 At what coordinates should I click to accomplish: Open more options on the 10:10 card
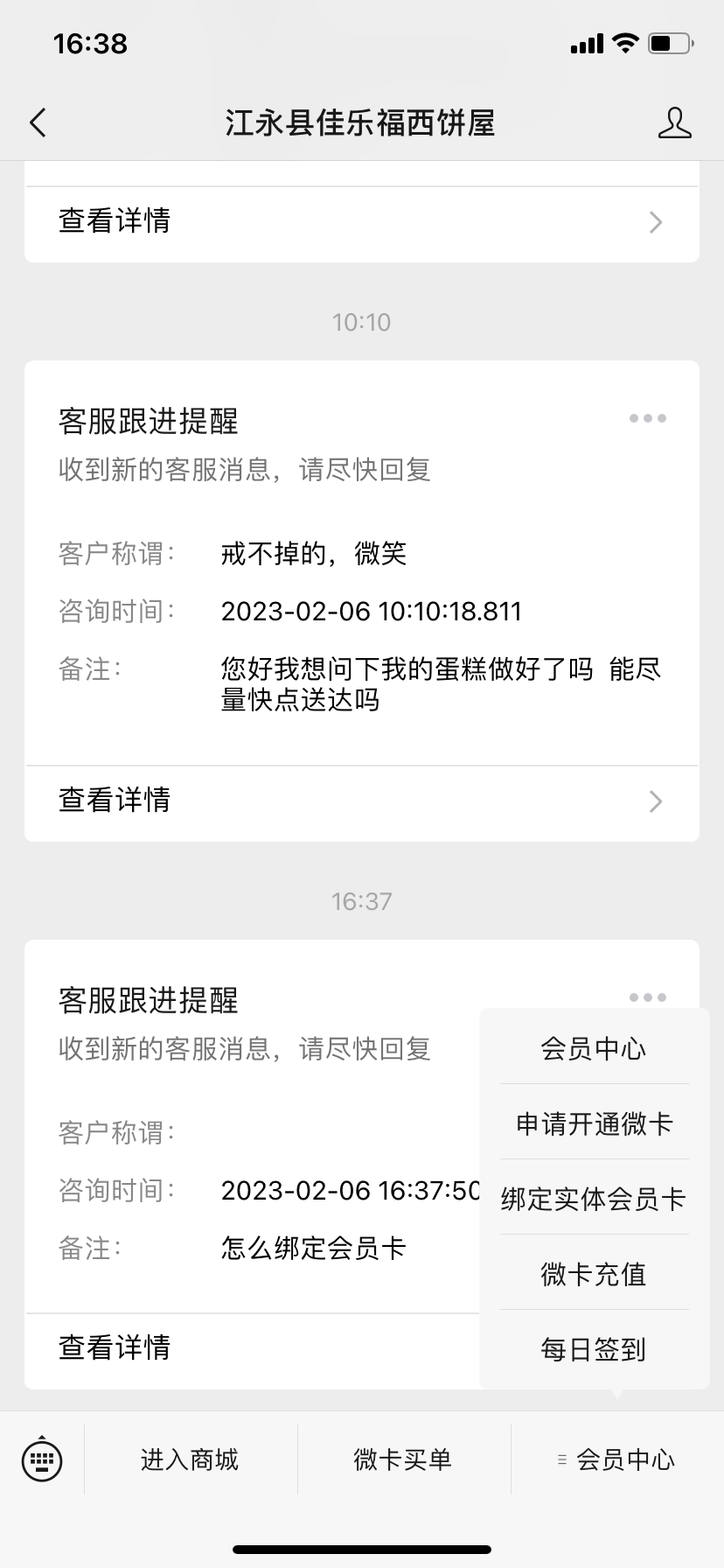point(648,418)
